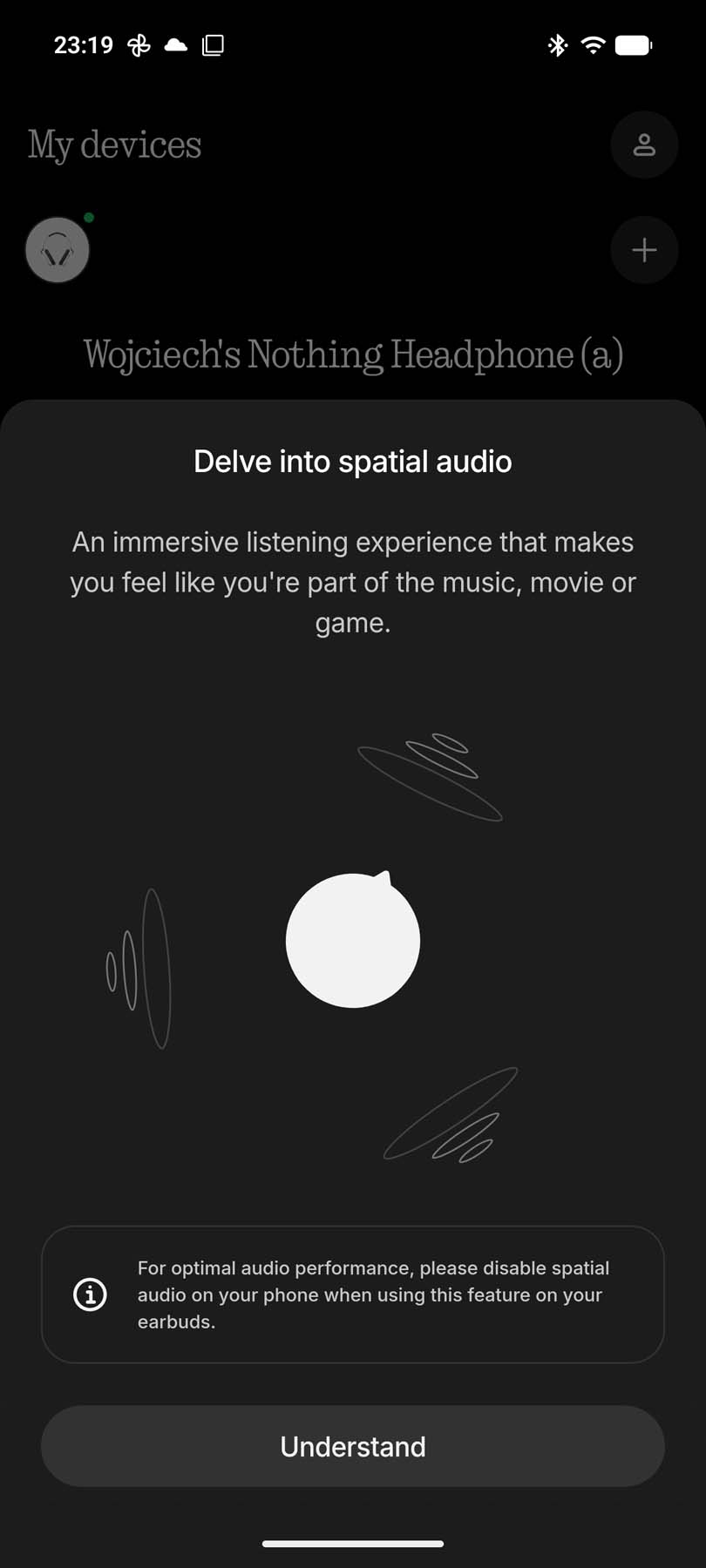The image size is (706, 1568).
Task: Tap the plus icon to add a device
Action: coord(644,250)
